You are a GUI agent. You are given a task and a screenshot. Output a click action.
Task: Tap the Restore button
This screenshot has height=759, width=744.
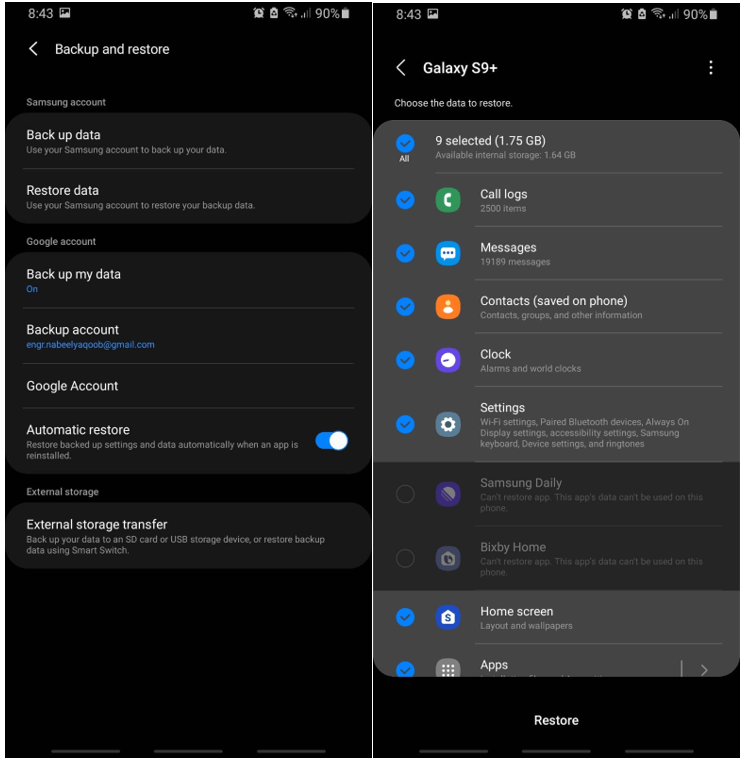[x=556, y=720]
